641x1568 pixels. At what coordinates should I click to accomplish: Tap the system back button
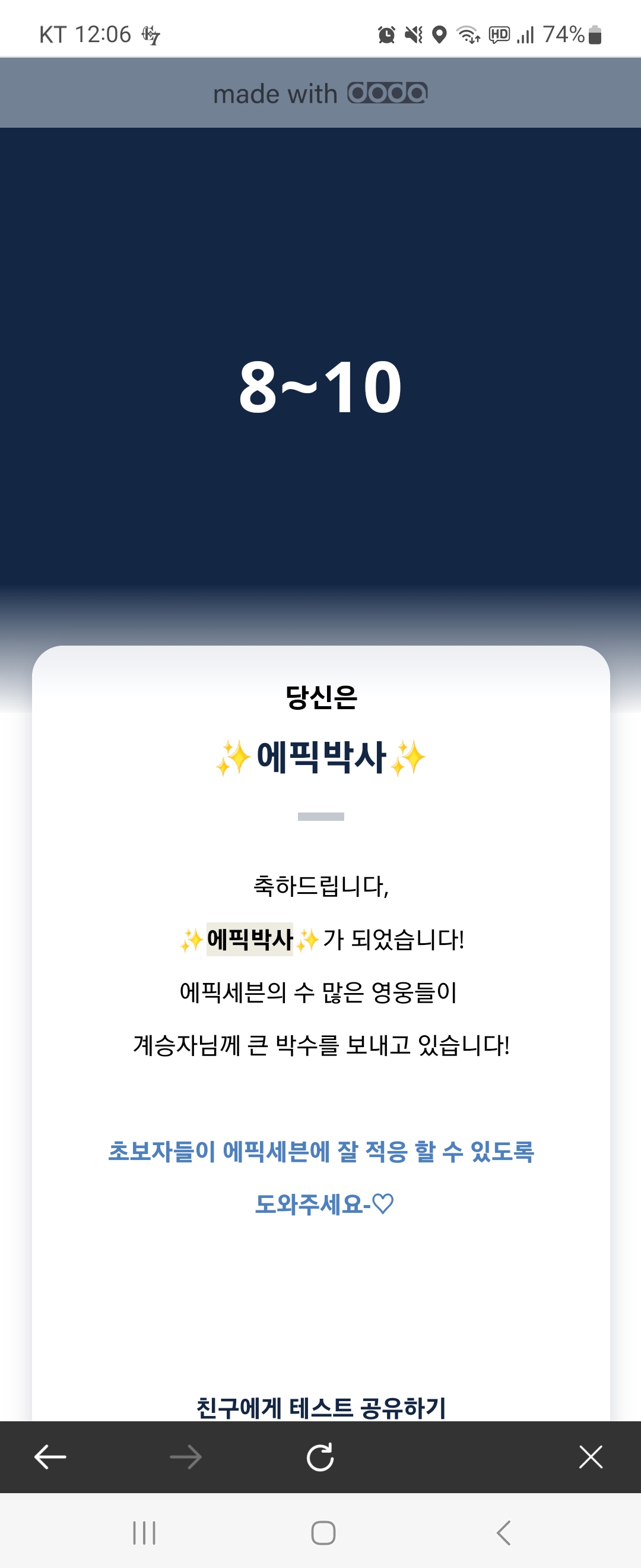503,1533
